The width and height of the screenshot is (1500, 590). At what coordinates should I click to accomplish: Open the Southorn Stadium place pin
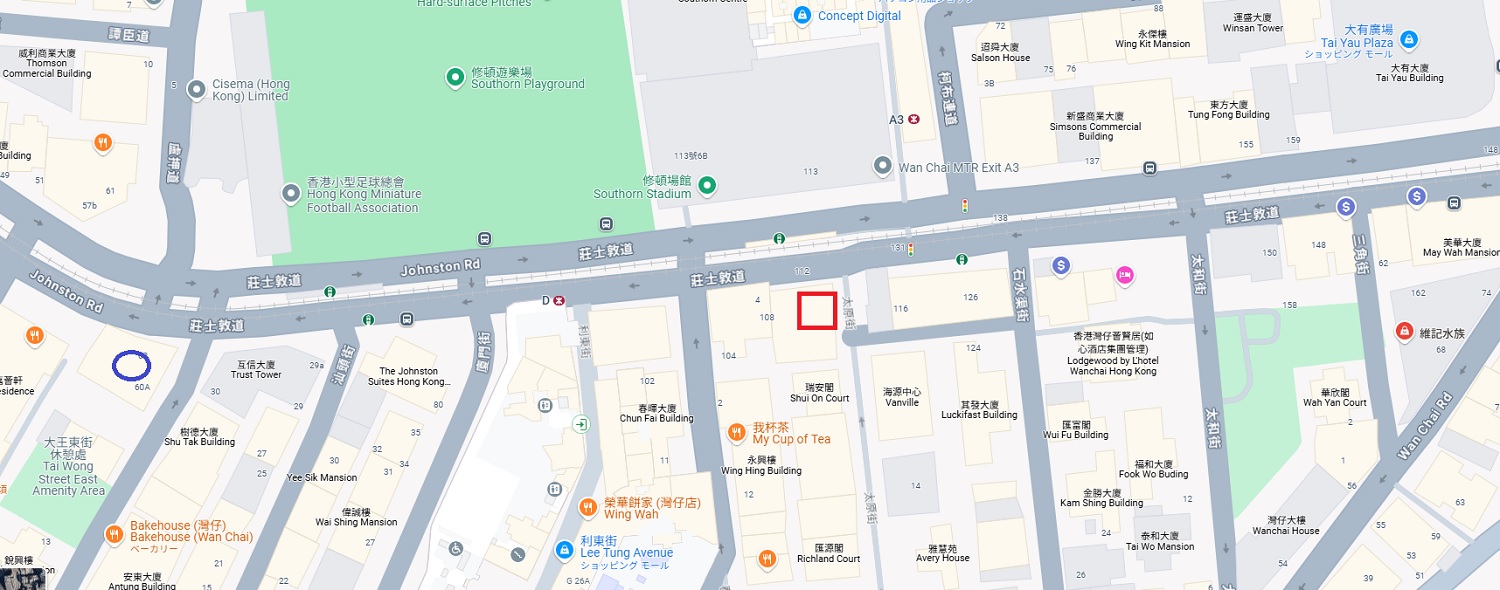click(707, 186)
